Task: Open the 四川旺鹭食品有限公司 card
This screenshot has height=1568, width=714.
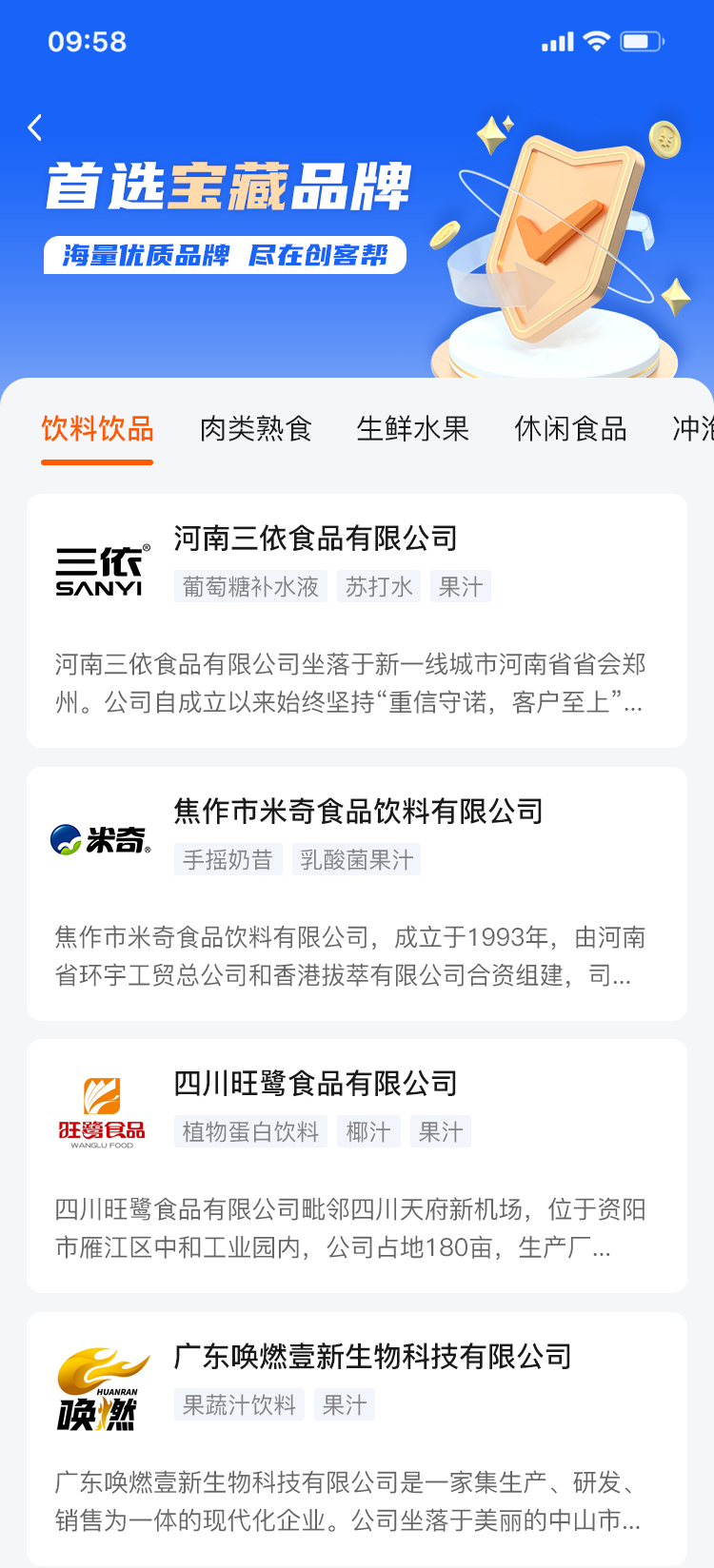Action: (356, 1166)
